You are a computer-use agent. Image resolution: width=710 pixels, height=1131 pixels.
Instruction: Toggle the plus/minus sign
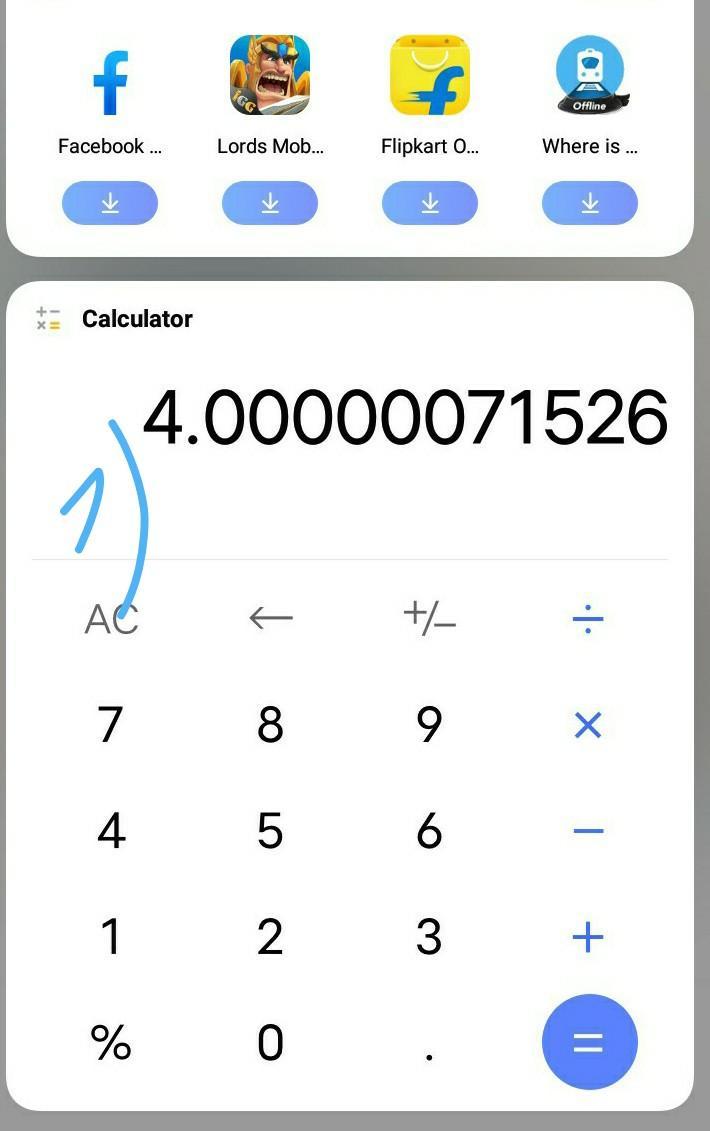point(429,619)
